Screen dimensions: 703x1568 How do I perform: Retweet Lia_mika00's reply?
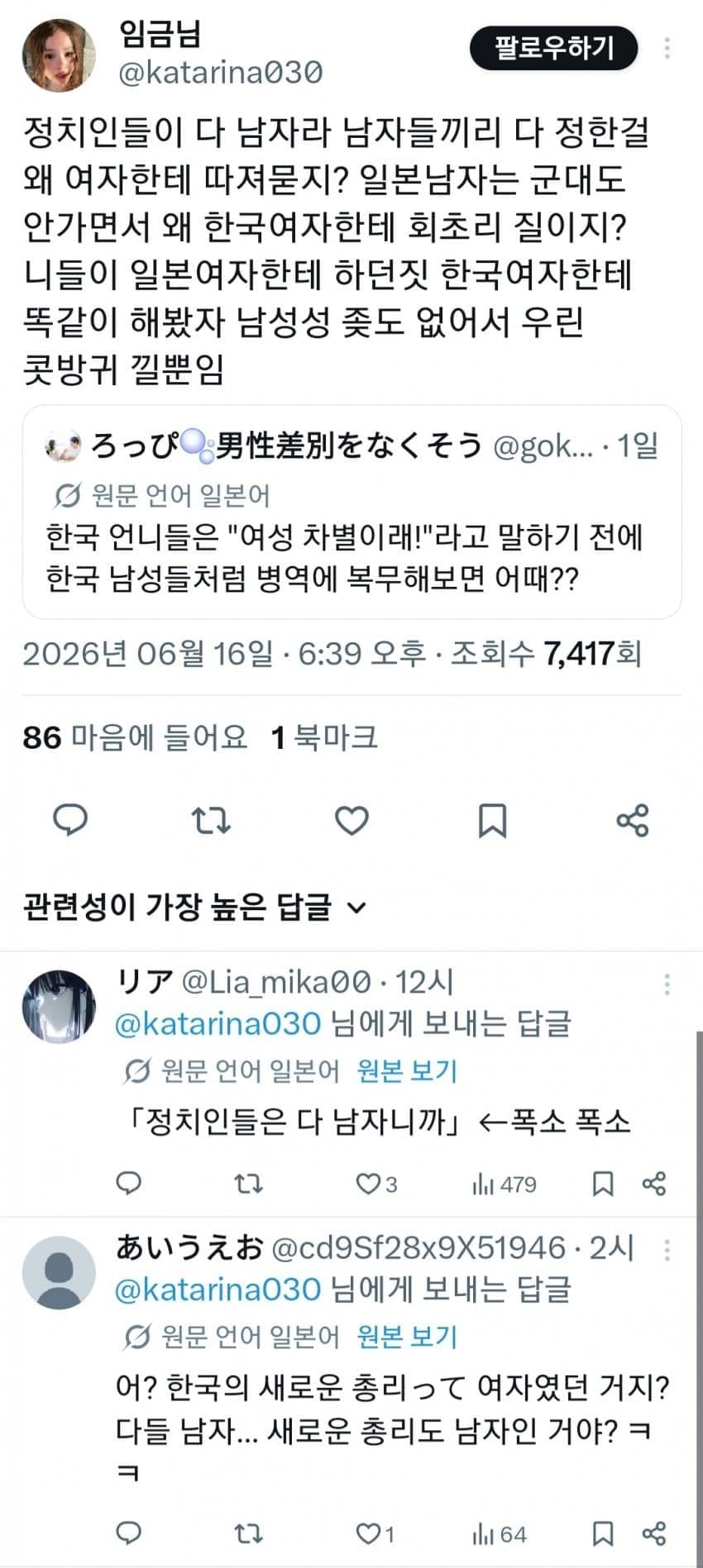tap(248, 1184)
